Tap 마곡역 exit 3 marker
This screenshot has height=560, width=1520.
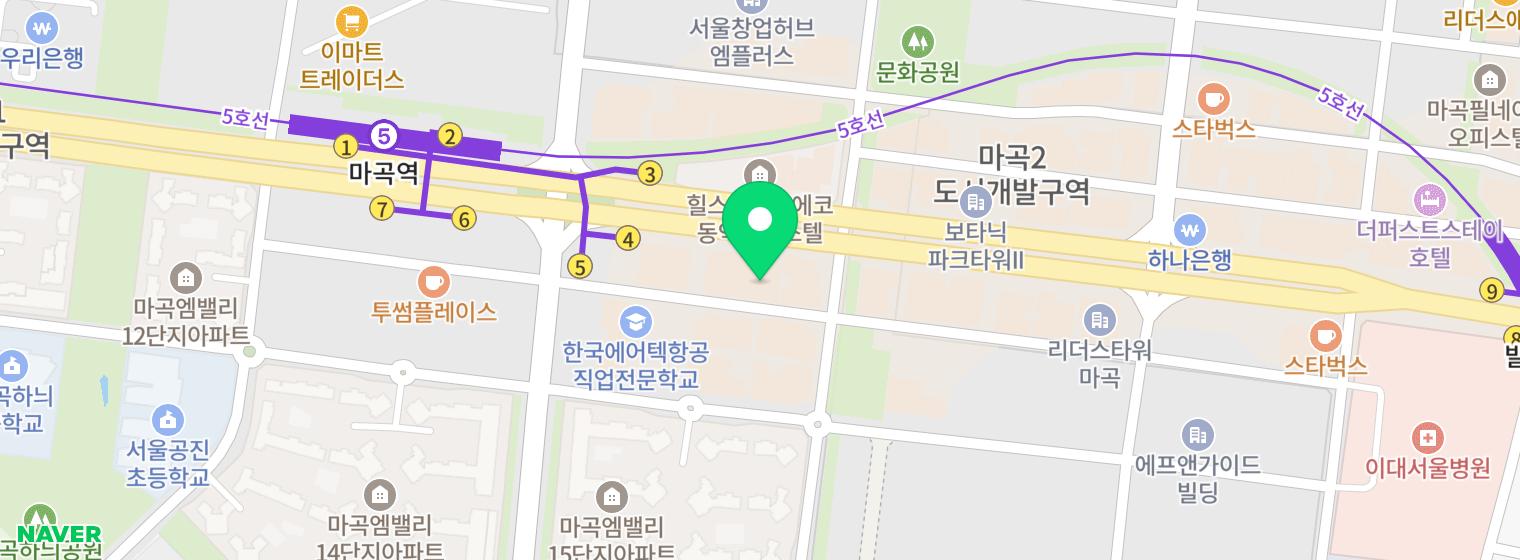[650, 174]
